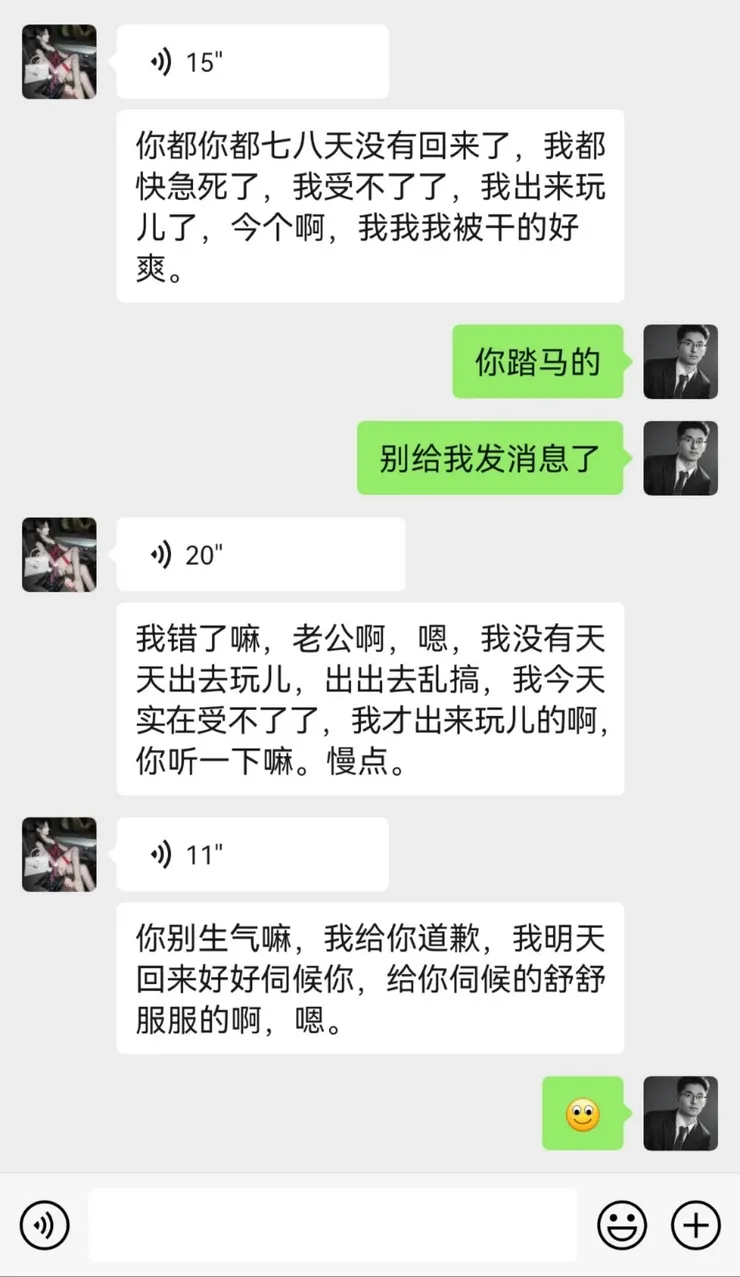This screenshot has width=740, height=1277.
Task: Open the attachment plus menu
Action: (x=697, y=1224)
